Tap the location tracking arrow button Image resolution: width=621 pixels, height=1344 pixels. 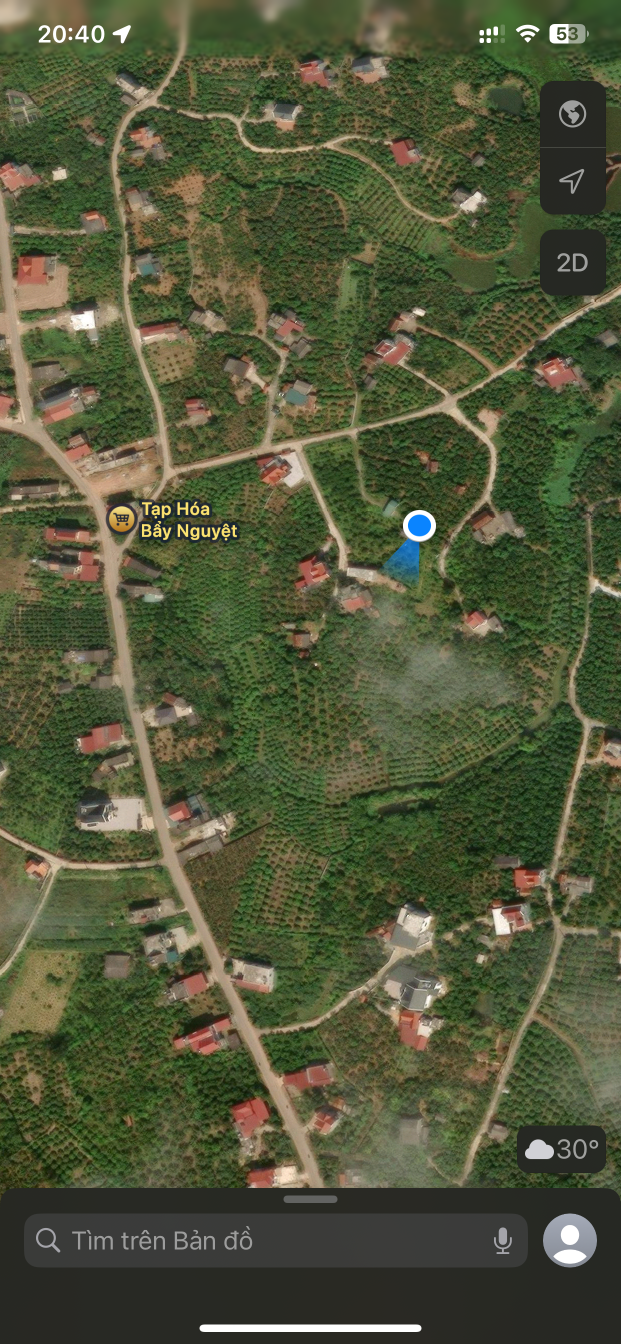tap(572, 181)
